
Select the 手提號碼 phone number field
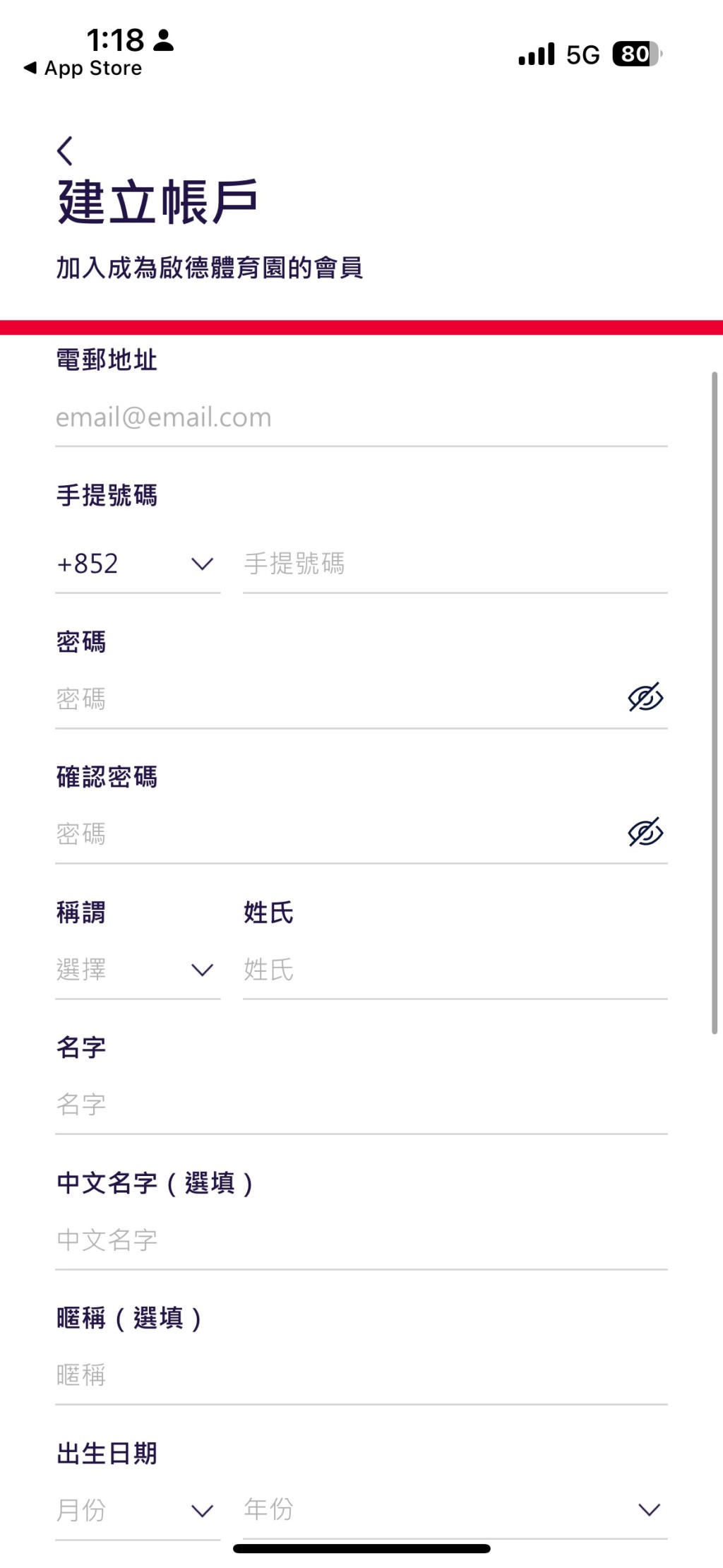tap(455, 564)
